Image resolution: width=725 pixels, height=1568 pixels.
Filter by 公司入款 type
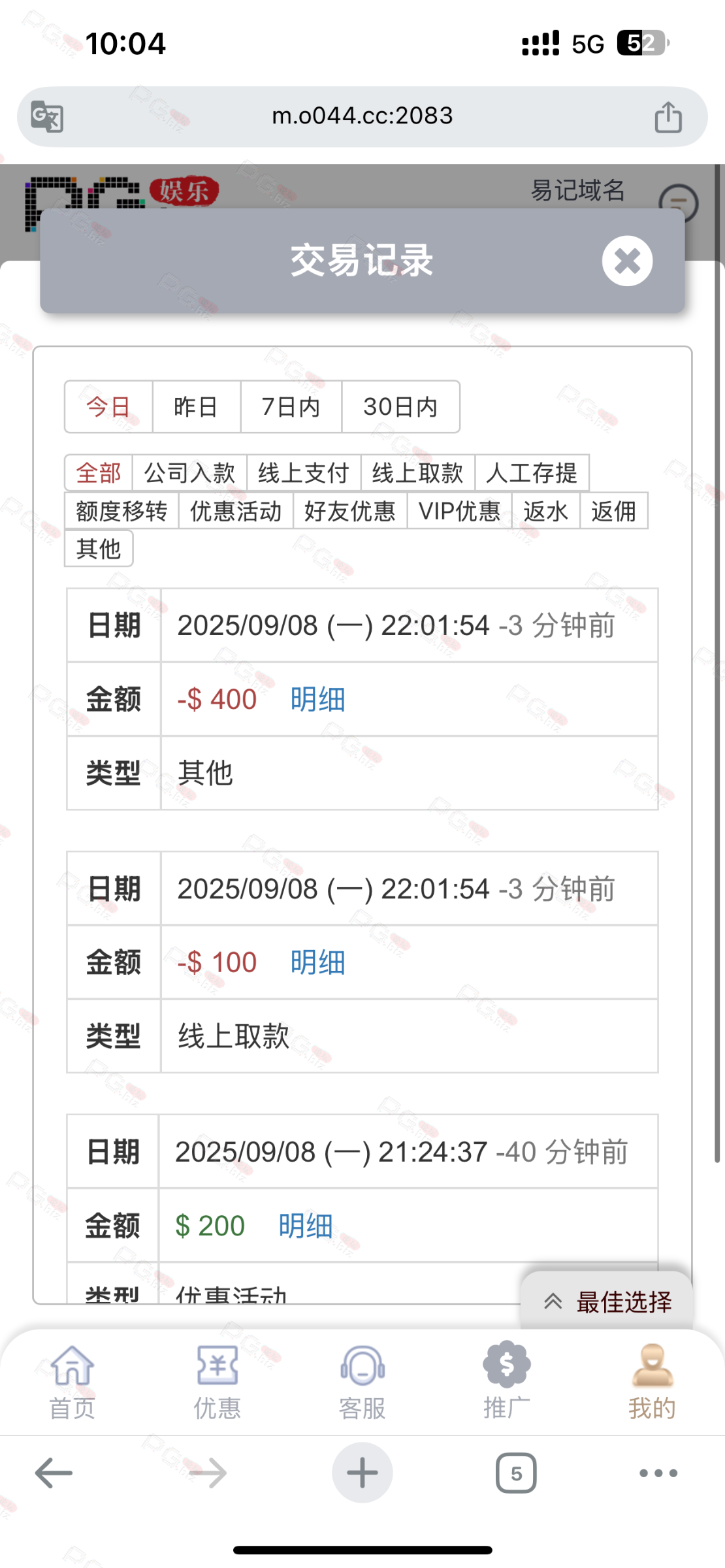189,473
